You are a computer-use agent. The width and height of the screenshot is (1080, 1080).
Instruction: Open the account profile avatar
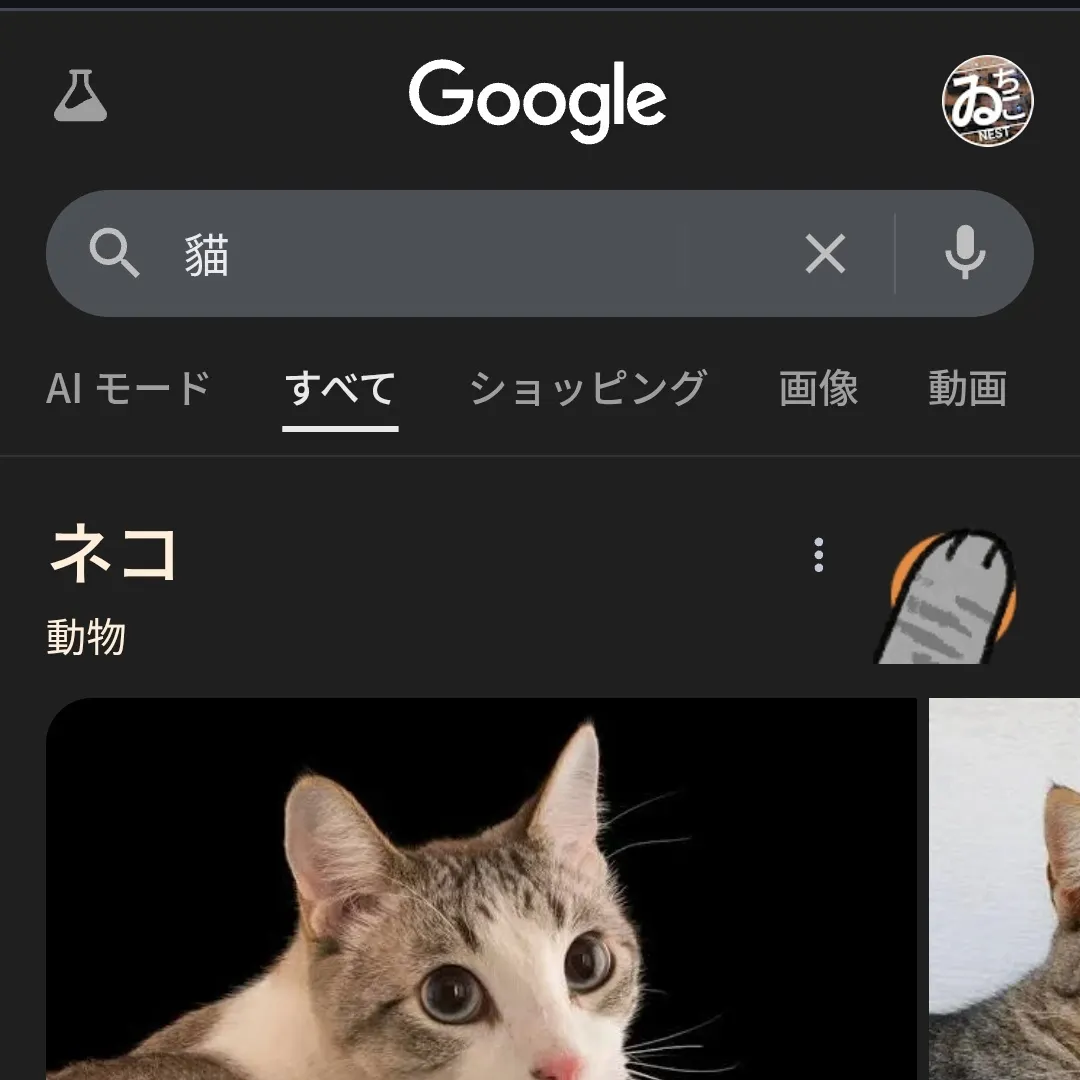(987, 100)
